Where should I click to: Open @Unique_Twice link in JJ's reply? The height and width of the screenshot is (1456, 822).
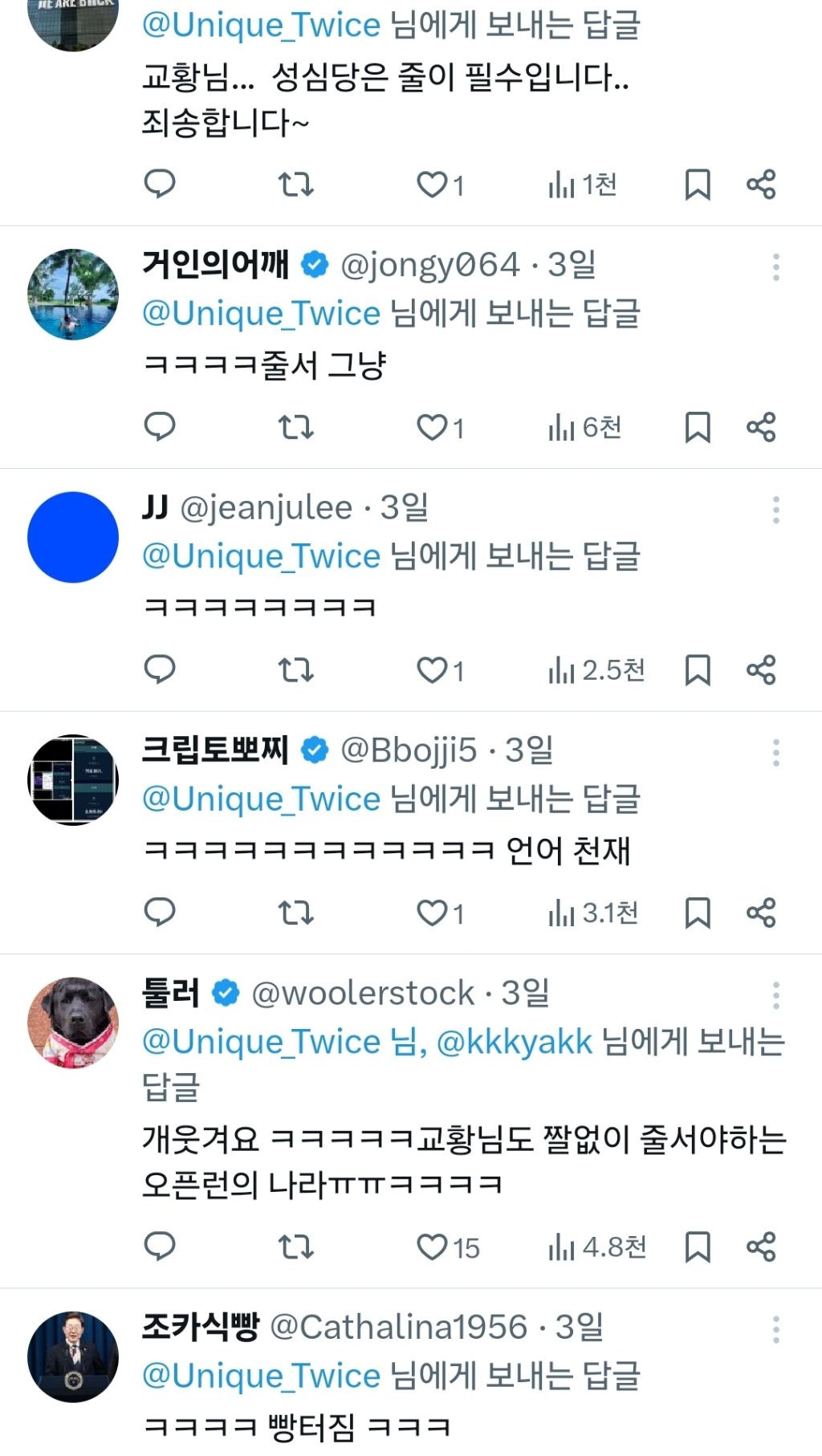tap(261, 556)
